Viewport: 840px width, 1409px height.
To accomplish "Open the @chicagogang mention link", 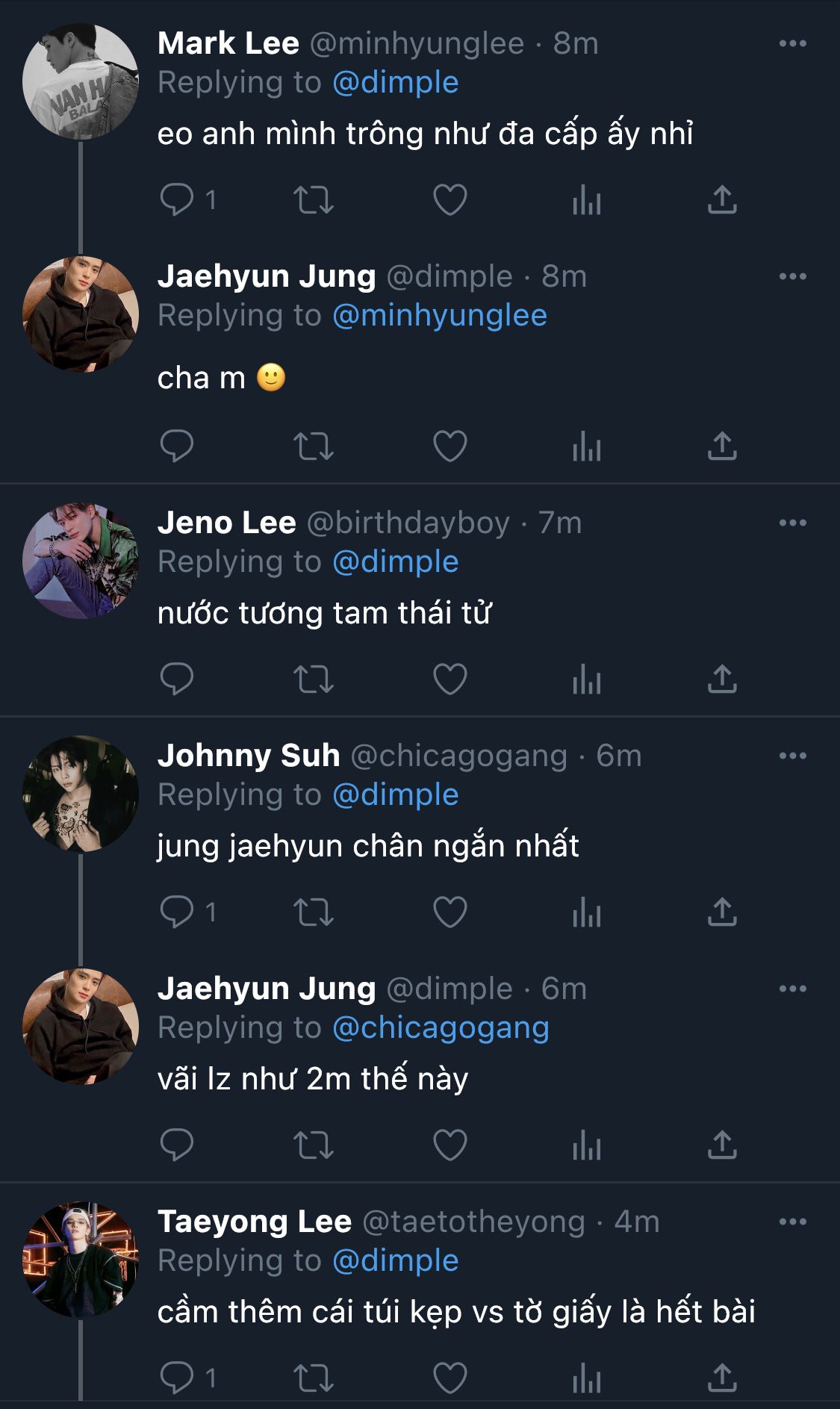I will pos(441,1028).
